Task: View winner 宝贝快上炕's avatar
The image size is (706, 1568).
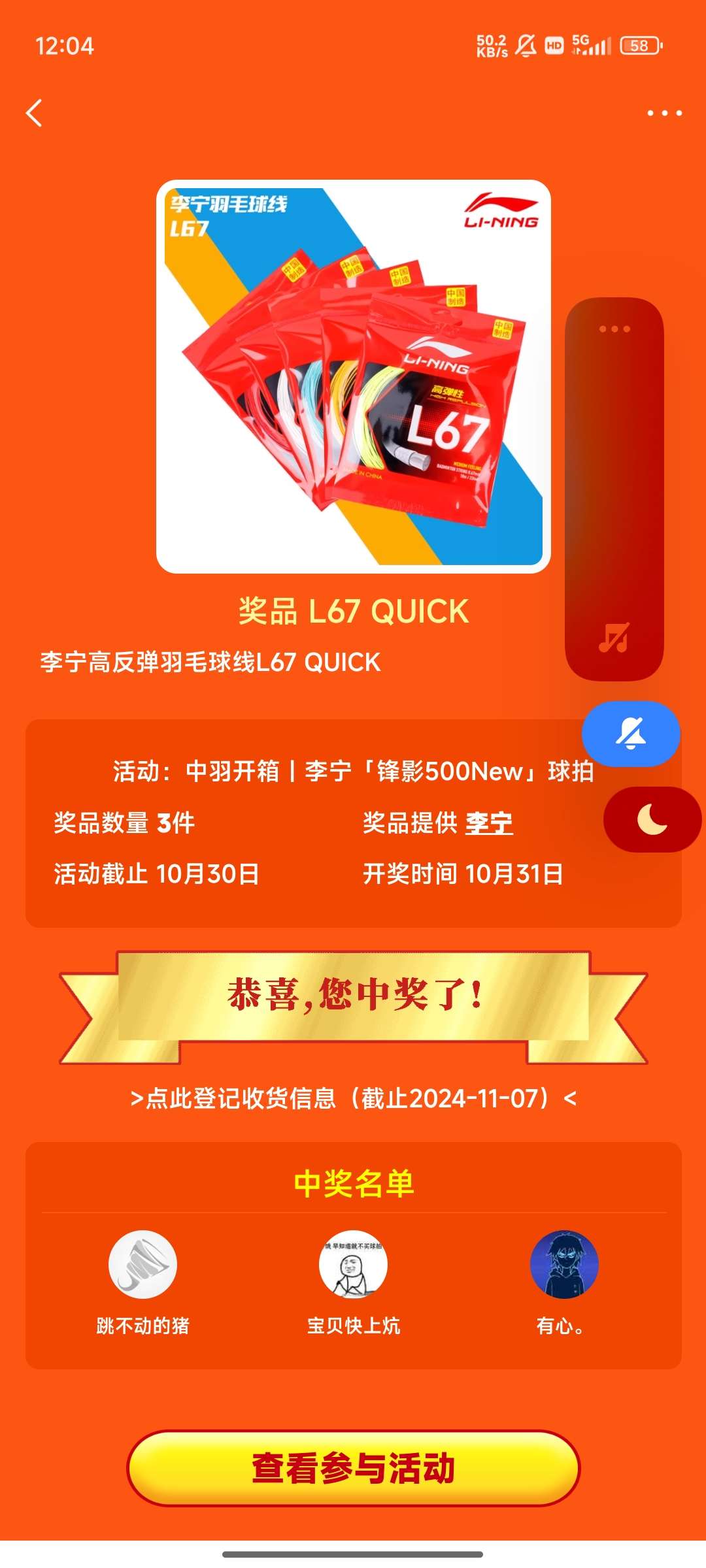Action: click(353, 1264)
